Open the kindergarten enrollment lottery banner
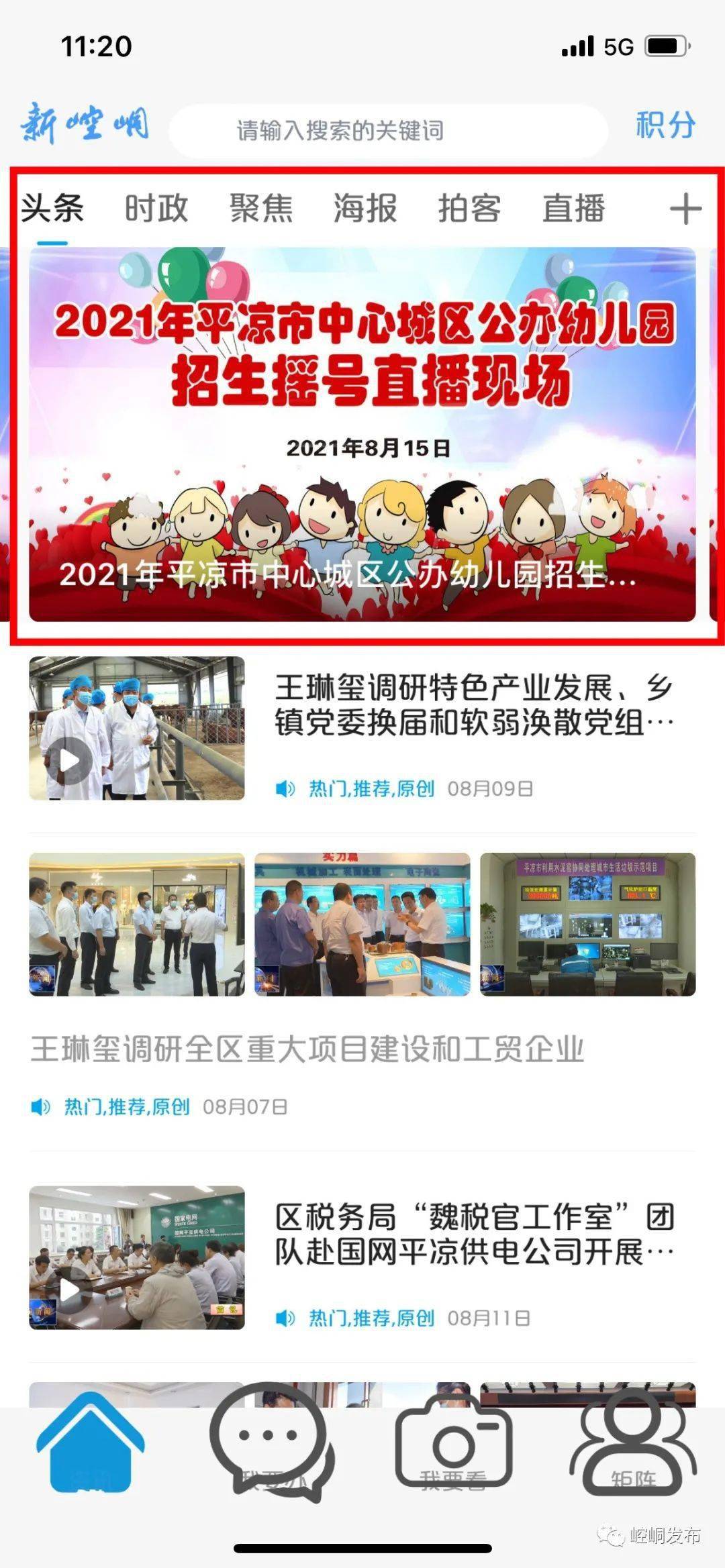Screen dimensions: 725x1568 pos(362,434)
